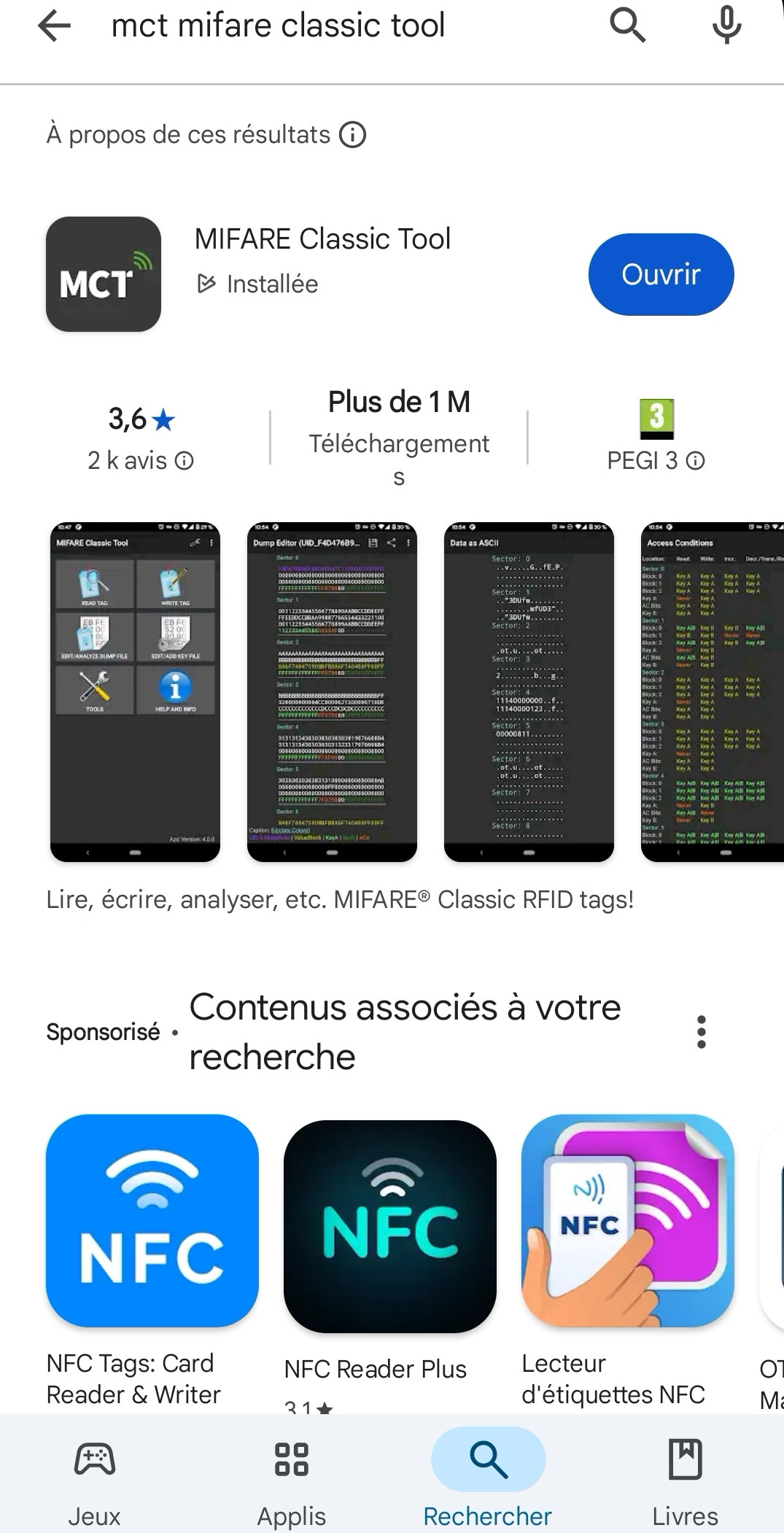Expand the 'Plus de 1 M' downloads details
The height and width of the screenshot is (1533, 784).
(x=399, y=402)
